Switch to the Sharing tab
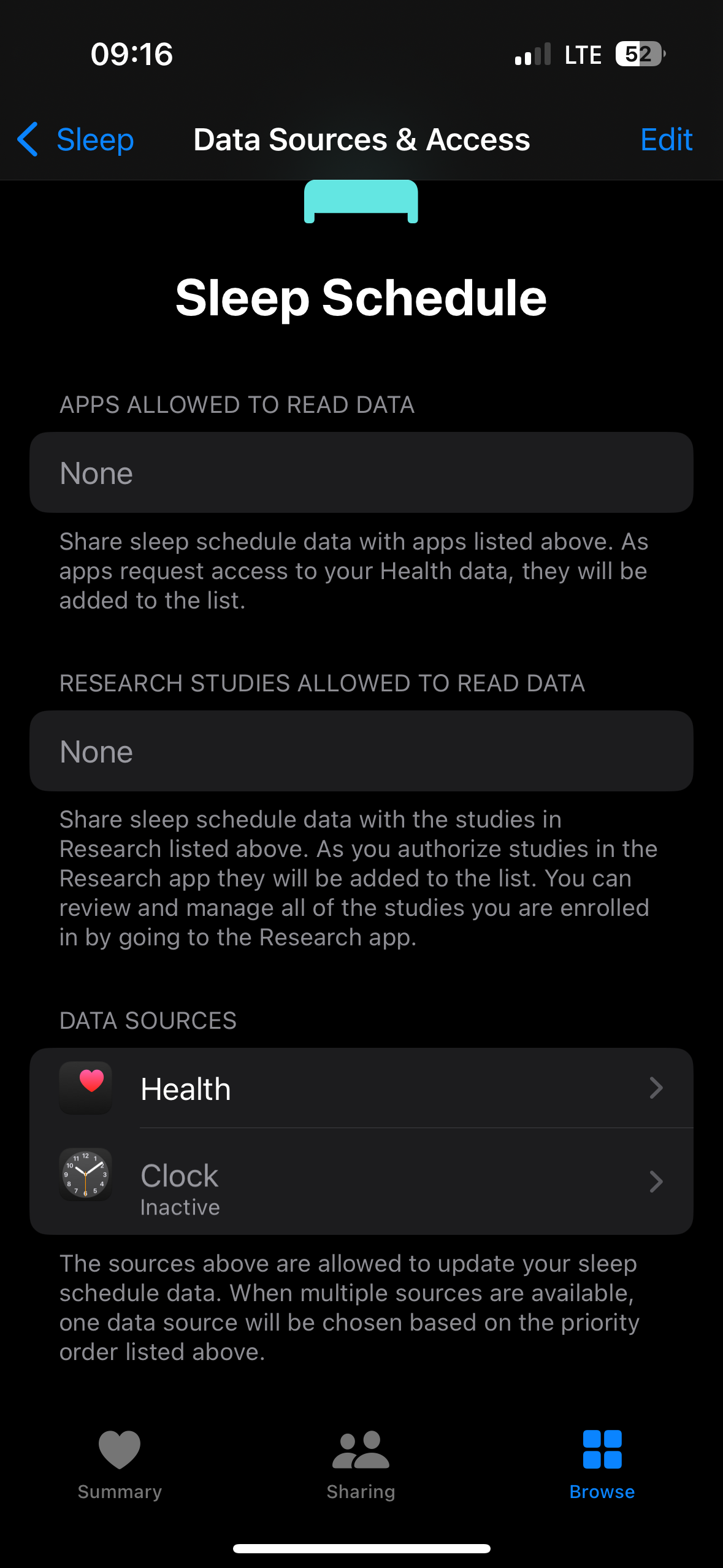Image resolution: width=723 pixels, height=1568 pixels. tap(361, 1463)
